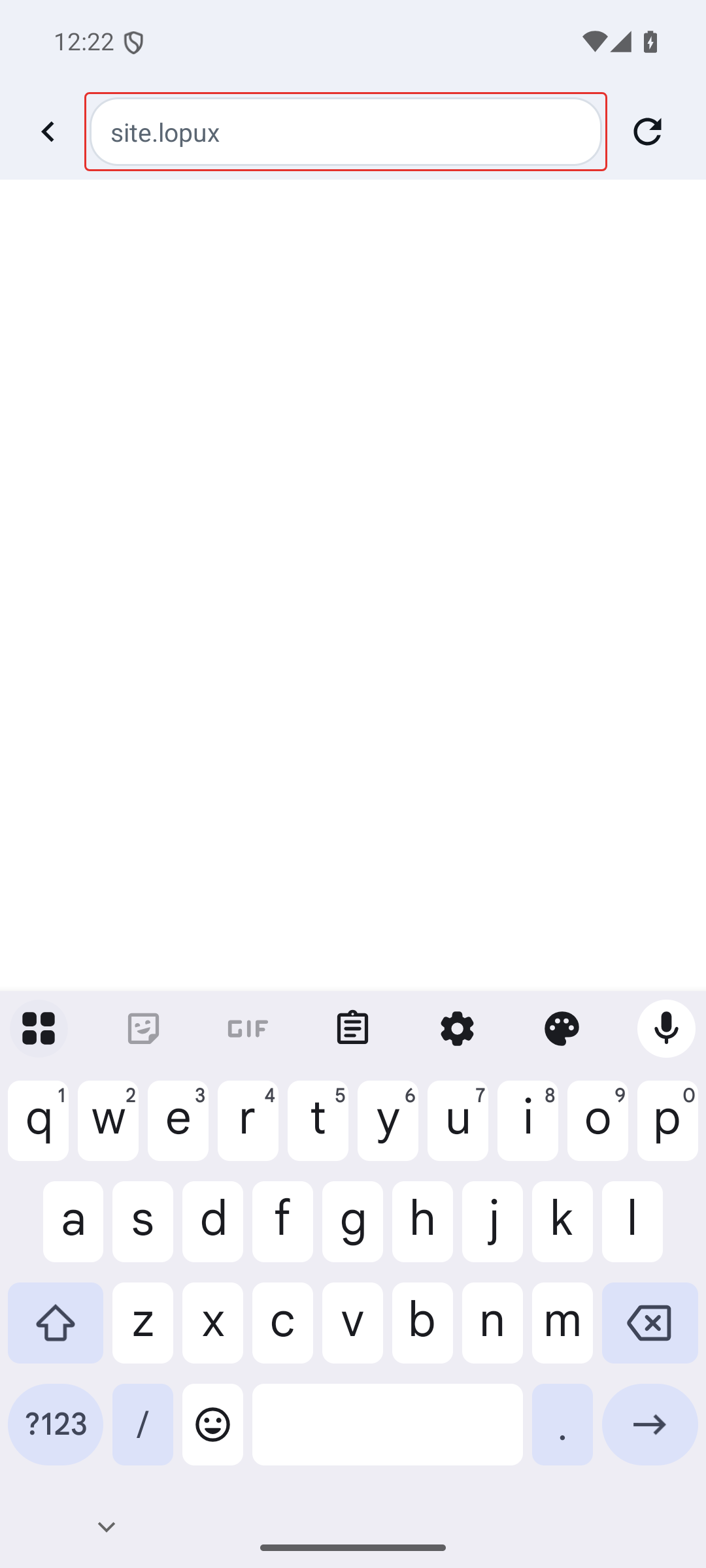
Task: Hit the backspace key
Action: pyautogui.click(x=650, y=1323)
